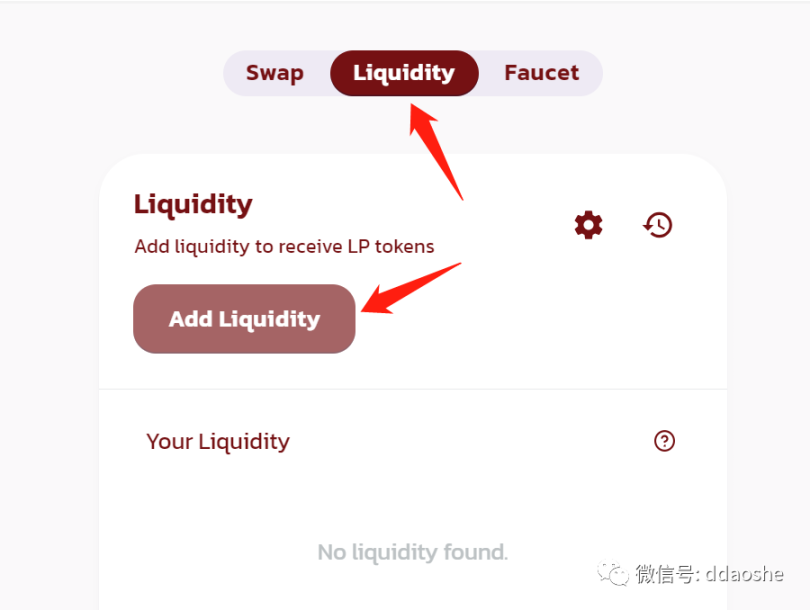Open the Faucet tab
The width and height of the screenshot is (810, 610).
point(541,73)
